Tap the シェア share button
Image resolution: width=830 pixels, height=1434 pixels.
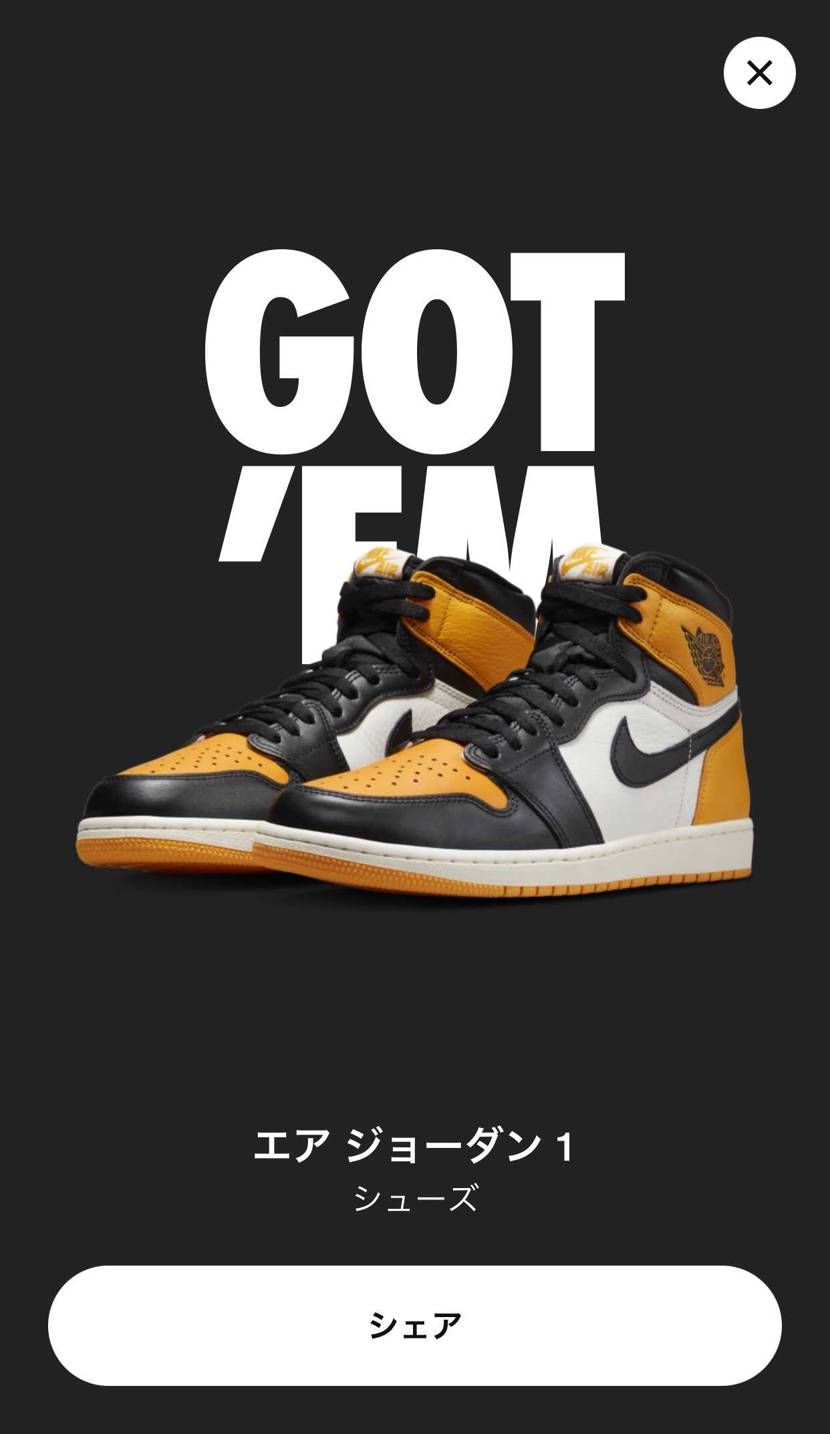click(x=415, y=1325)
